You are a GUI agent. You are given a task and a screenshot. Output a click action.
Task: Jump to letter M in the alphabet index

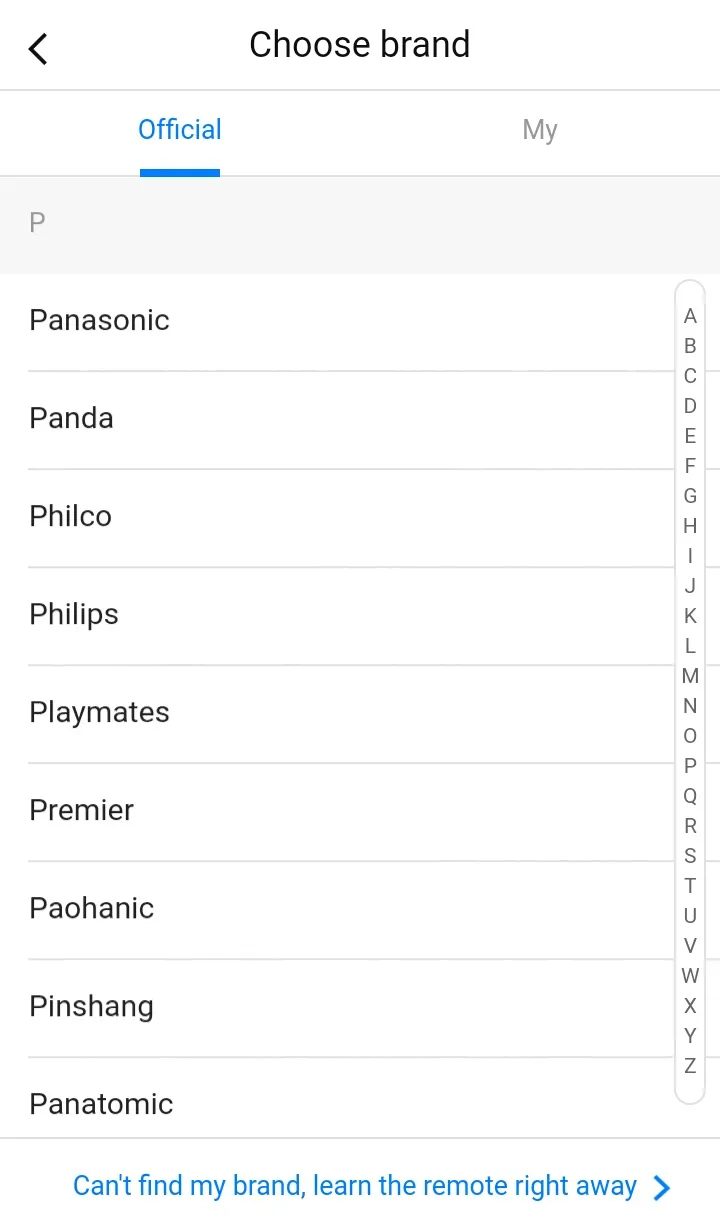(x=690, y=676)
